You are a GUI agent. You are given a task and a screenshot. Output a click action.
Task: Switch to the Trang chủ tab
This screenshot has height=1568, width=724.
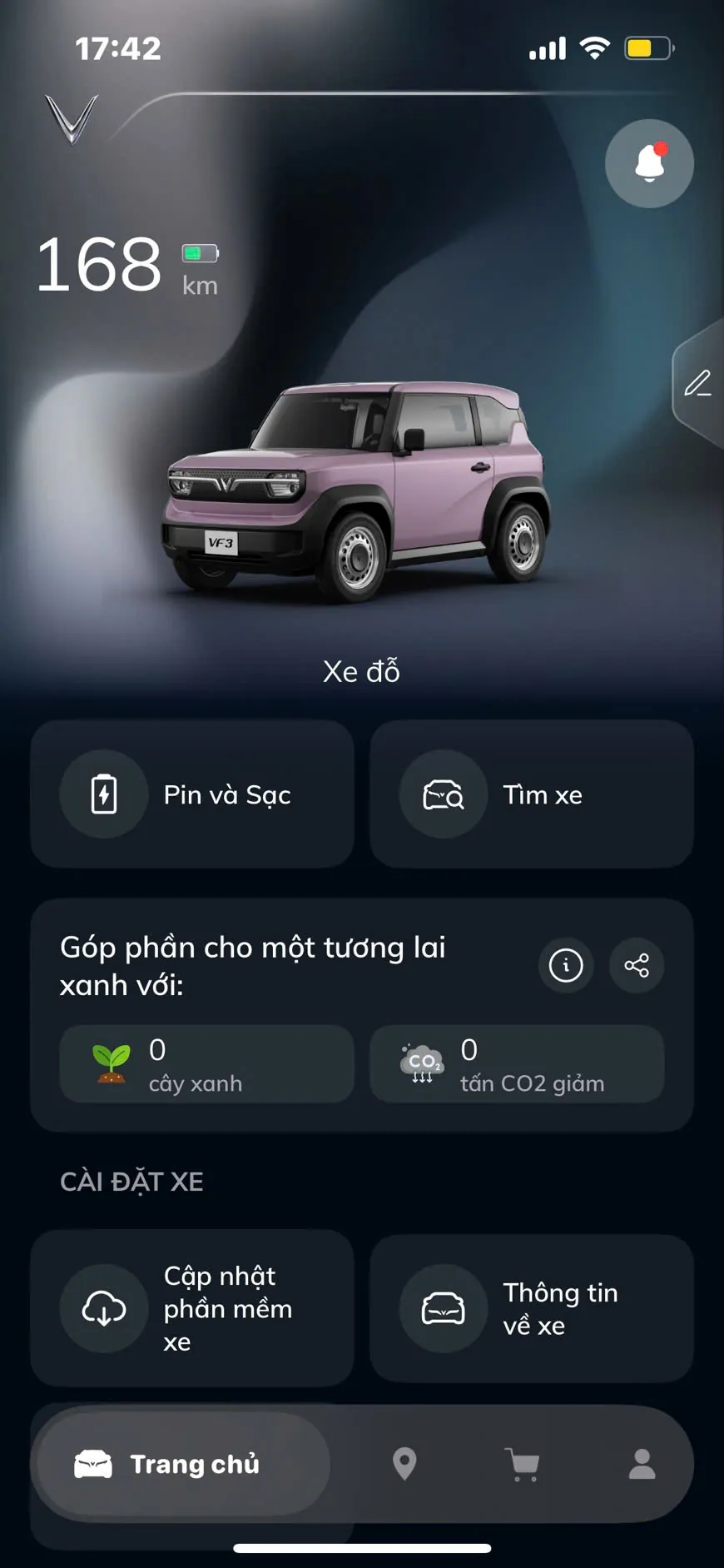tap(183, 1464)
